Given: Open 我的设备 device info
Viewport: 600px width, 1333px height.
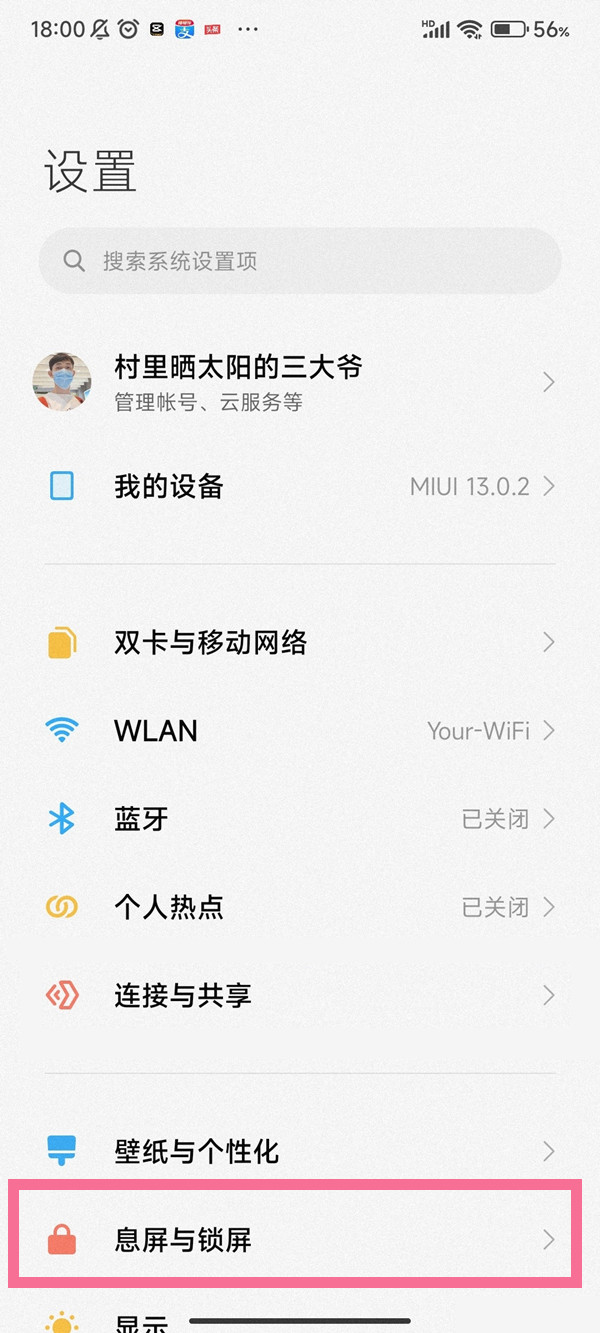Looking at the screenshot, I should pos(300,487).
